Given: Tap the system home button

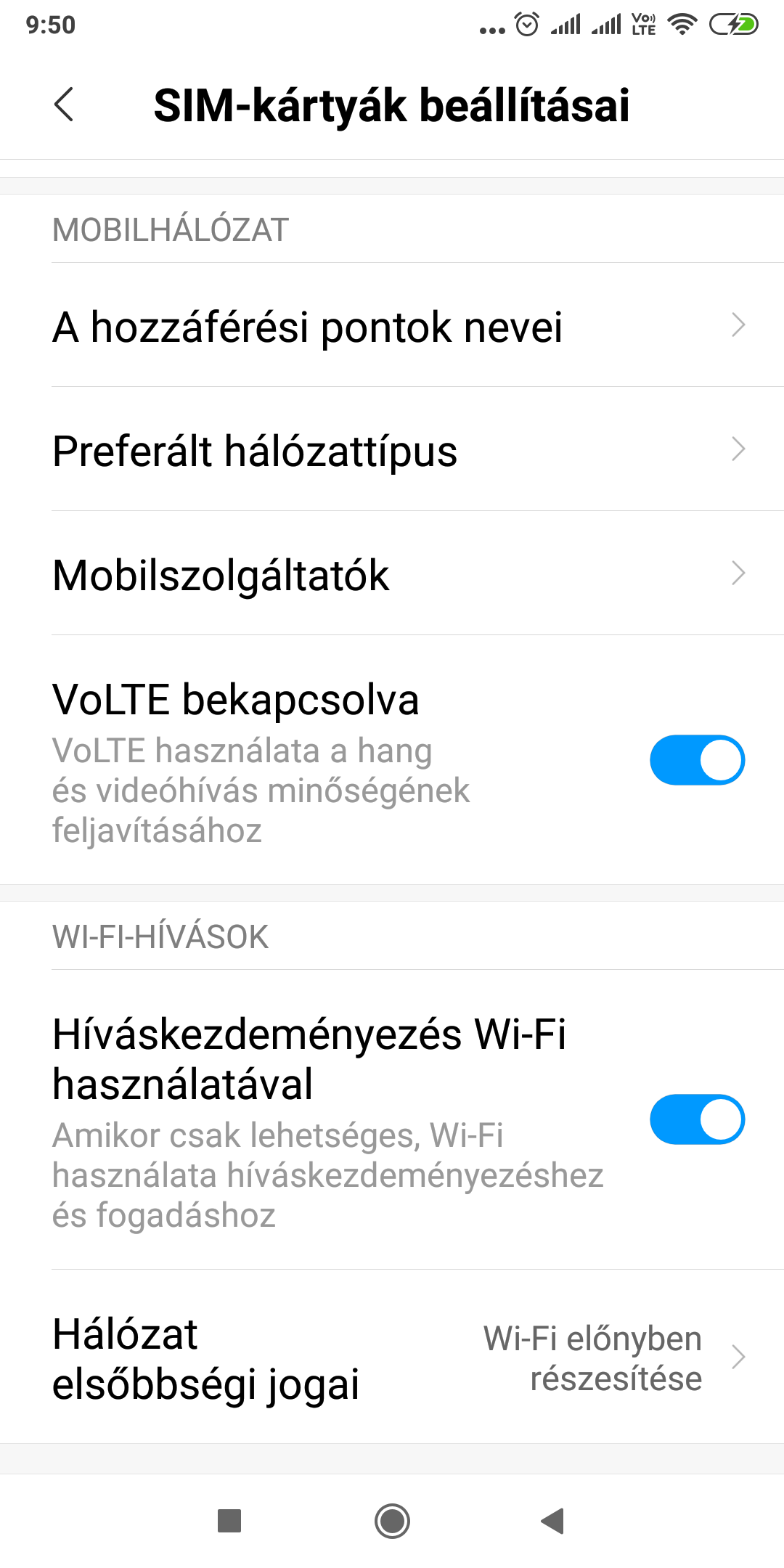Looking at the screenshot, I should [x=392, y=1521].
